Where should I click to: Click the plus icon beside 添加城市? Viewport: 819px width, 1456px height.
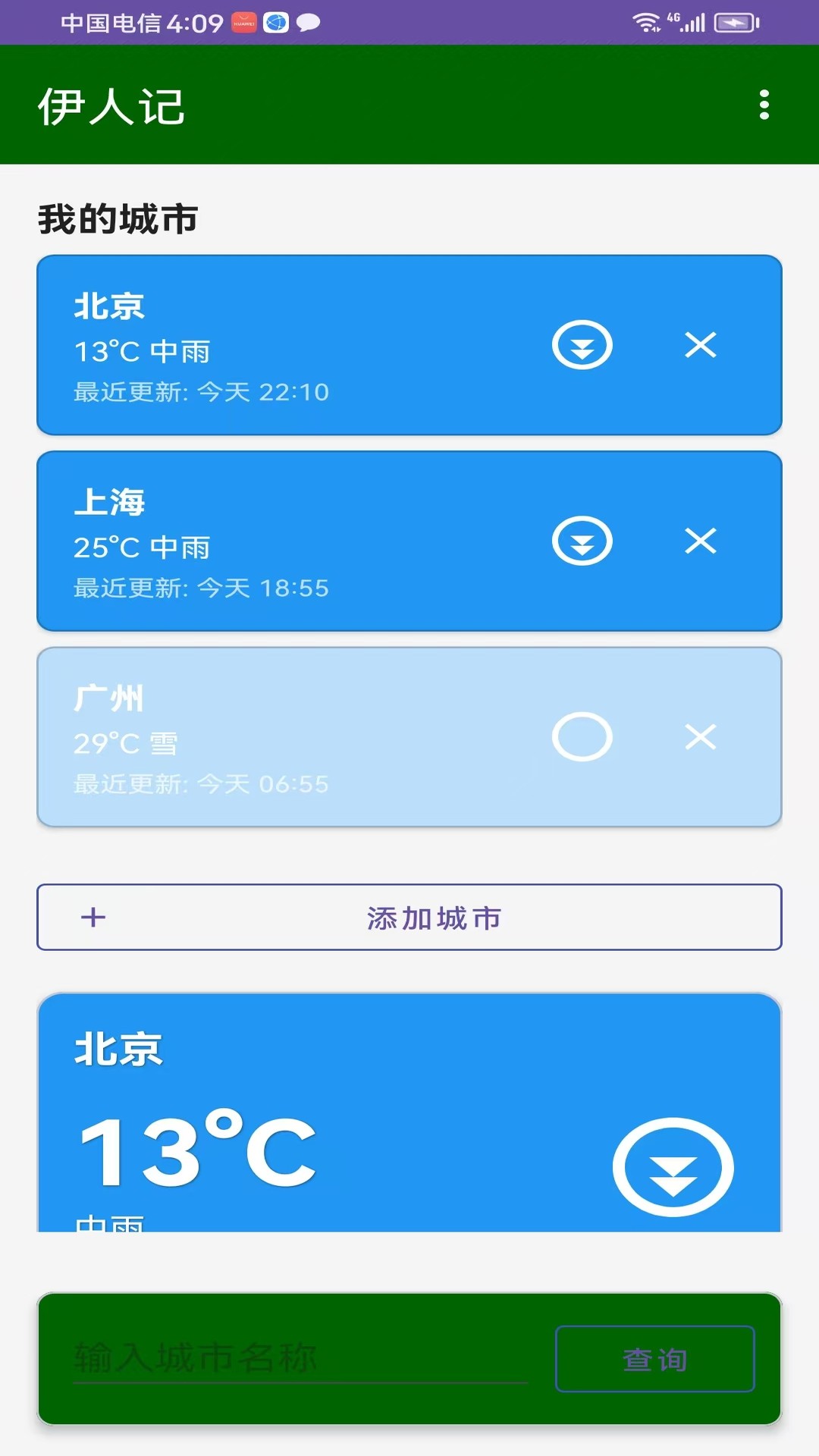tap(93, 918)
